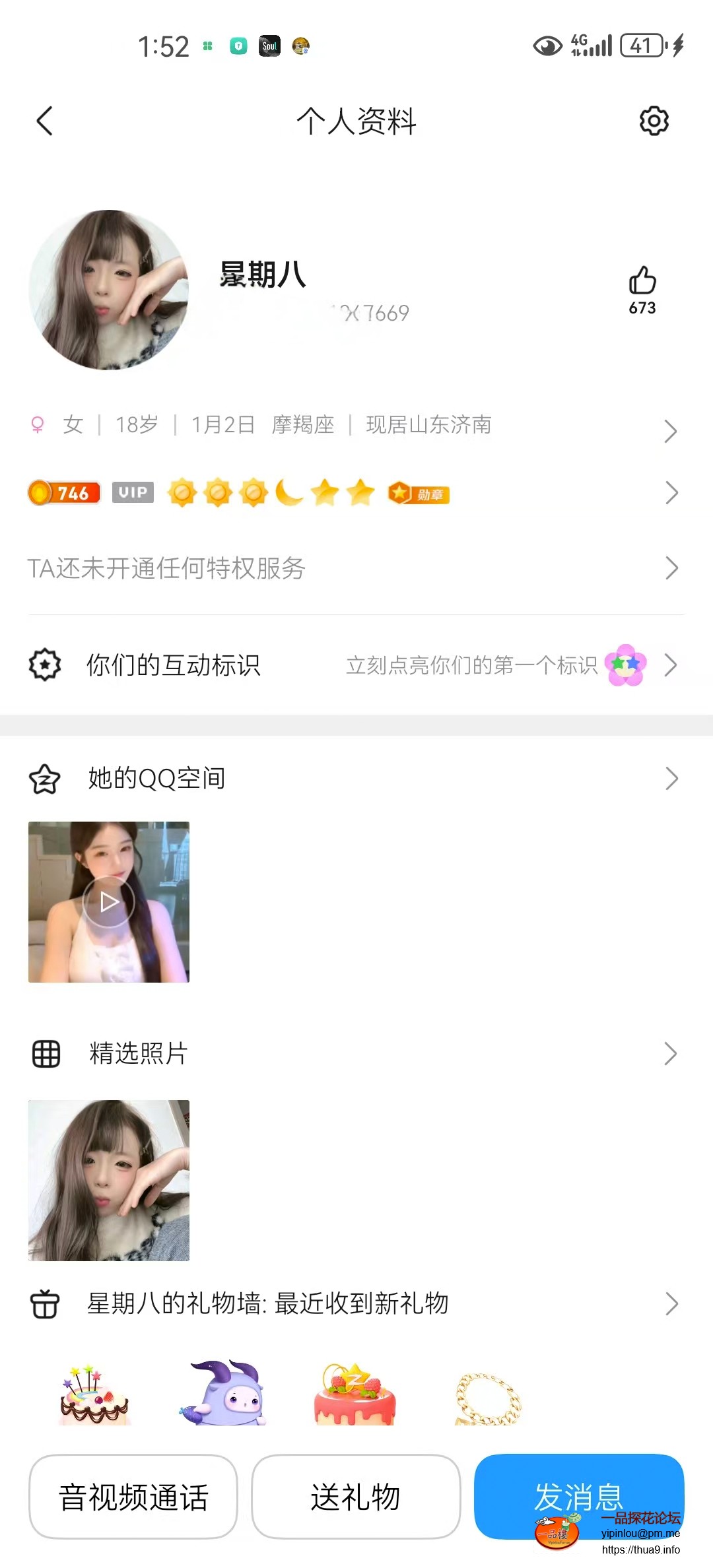Open 她的QQ空间

[356, 779]
